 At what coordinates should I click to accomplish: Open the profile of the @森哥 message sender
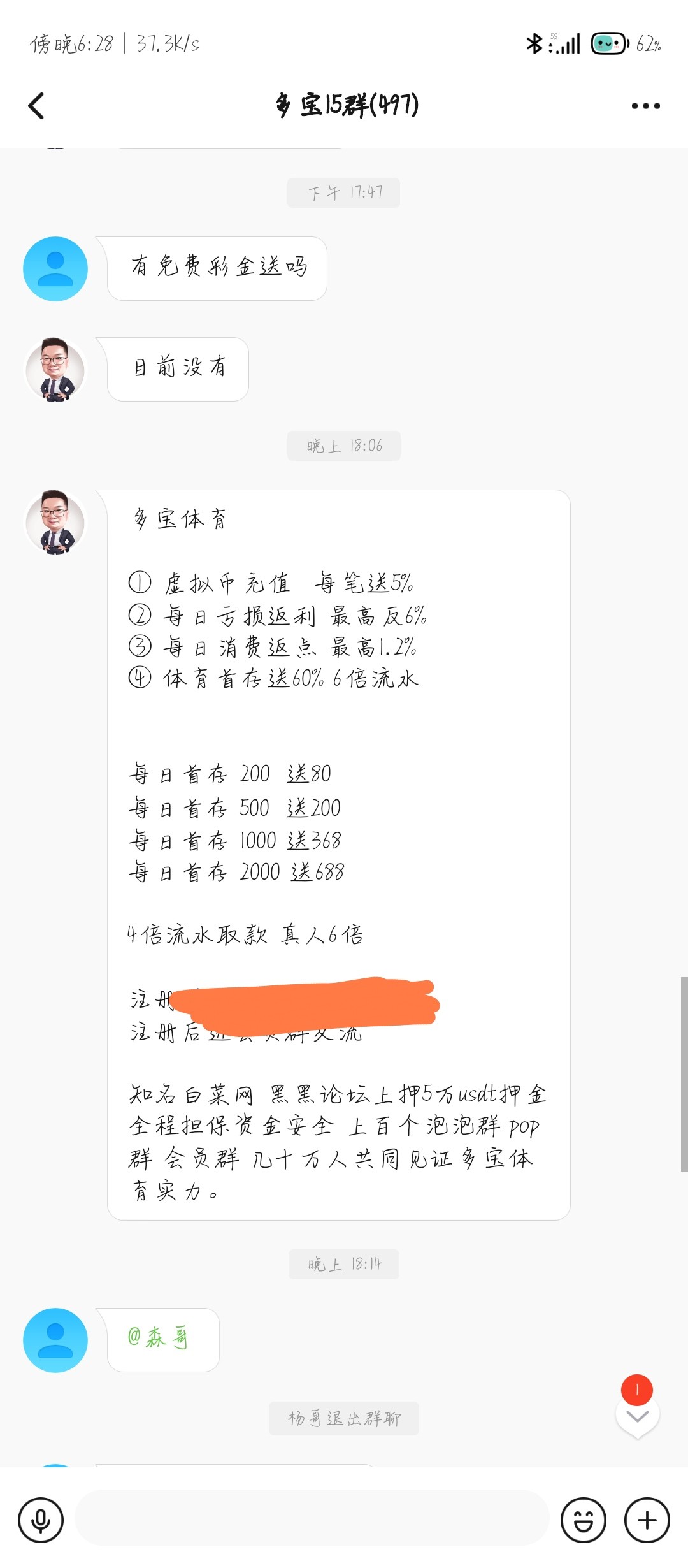click(55, 1340)
